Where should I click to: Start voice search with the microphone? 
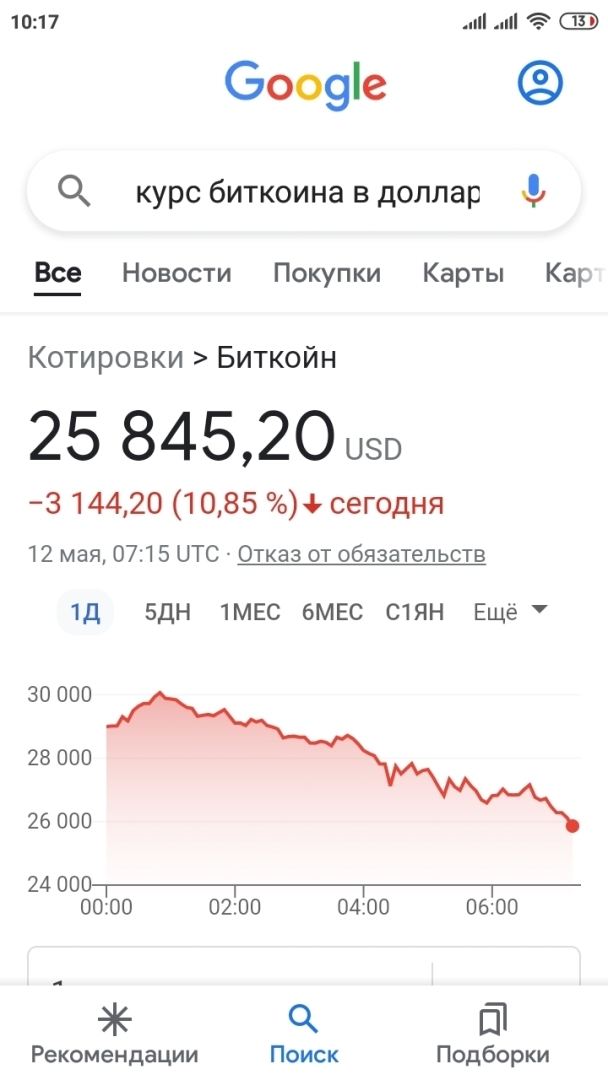(x=535, y=190)
